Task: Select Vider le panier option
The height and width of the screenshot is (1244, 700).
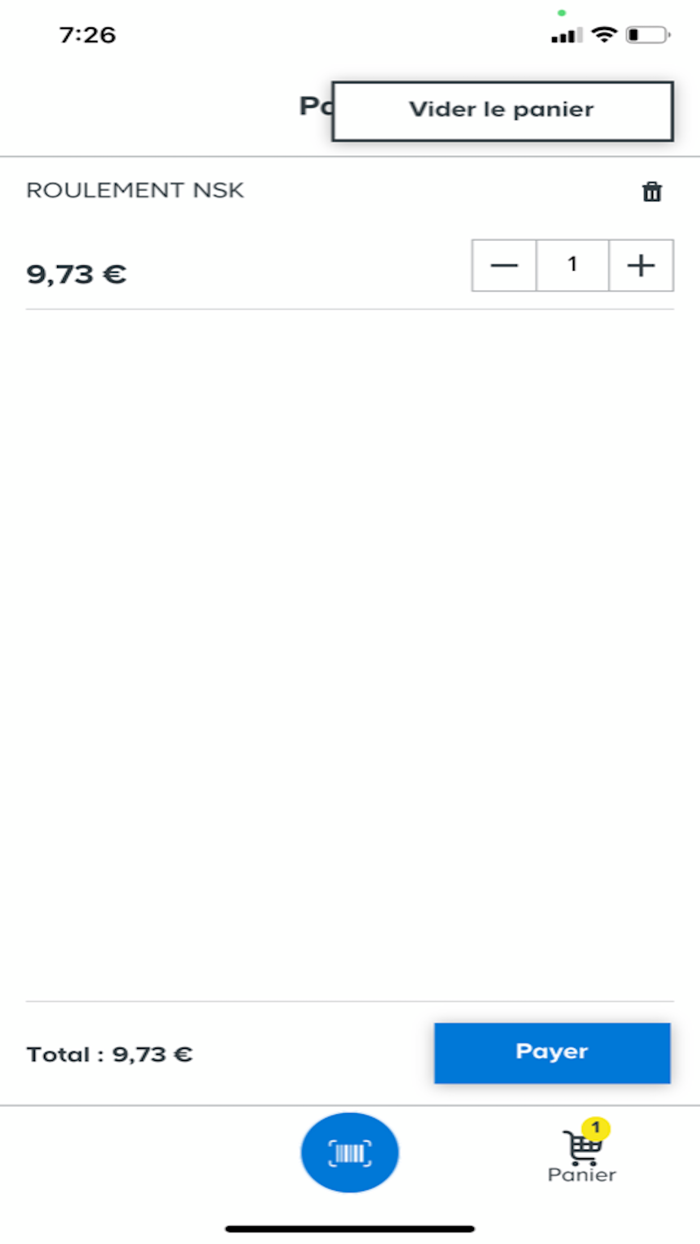Action: (501, 110)
